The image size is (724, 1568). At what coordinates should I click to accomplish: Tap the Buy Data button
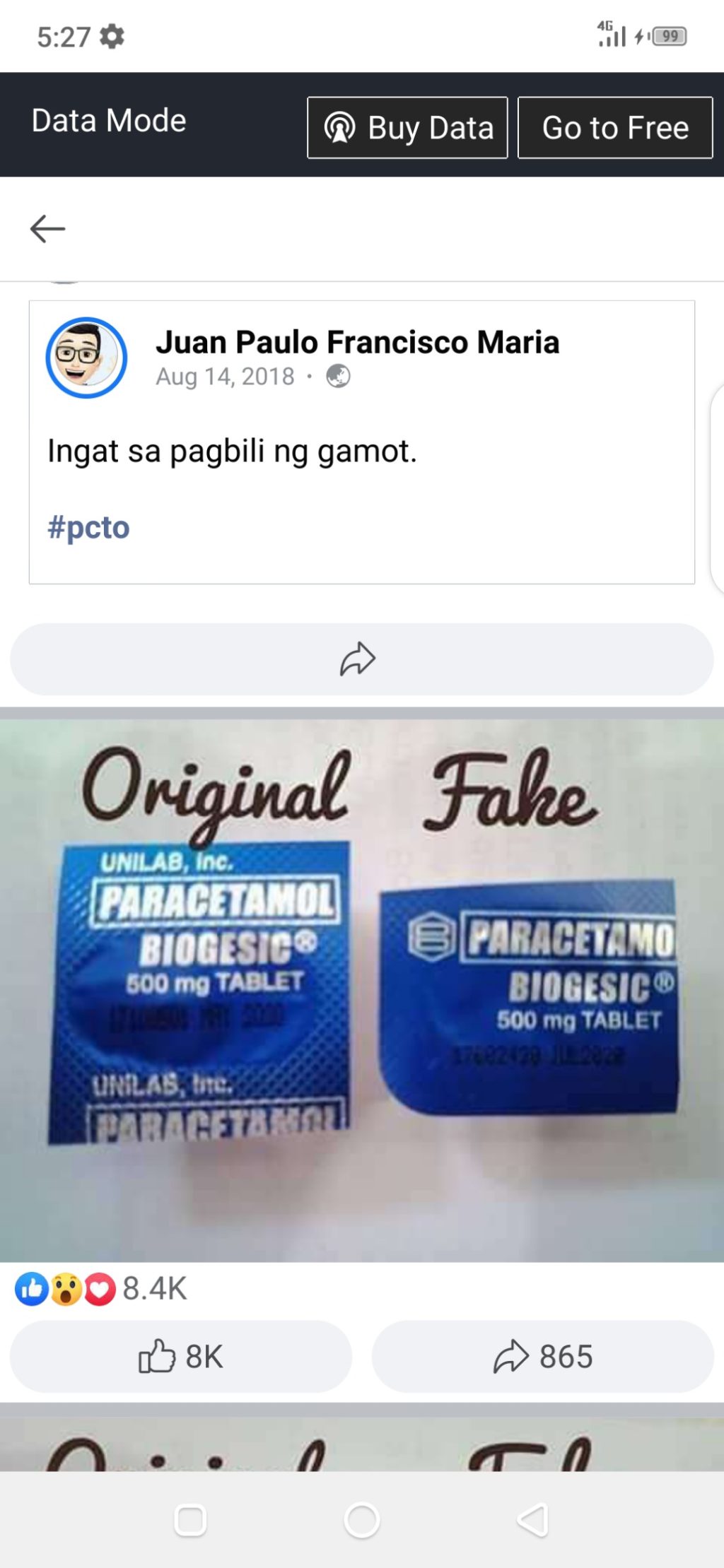407,128
